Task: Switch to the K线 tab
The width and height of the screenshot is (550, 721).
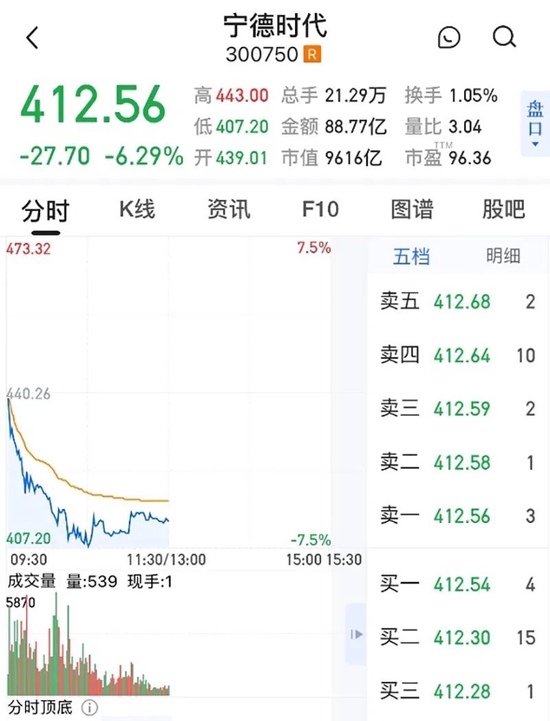Action: click(137, 210)
